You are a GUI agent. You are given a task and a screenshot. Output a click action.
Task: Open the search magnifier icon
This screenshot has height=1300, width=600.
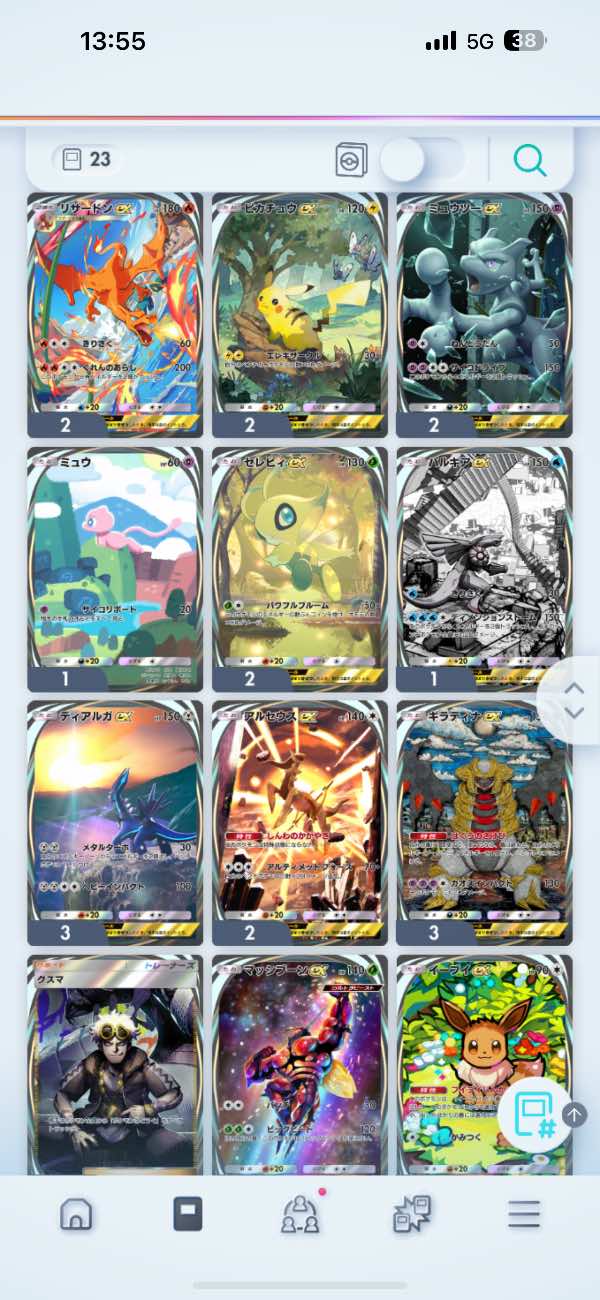(530, 160)
